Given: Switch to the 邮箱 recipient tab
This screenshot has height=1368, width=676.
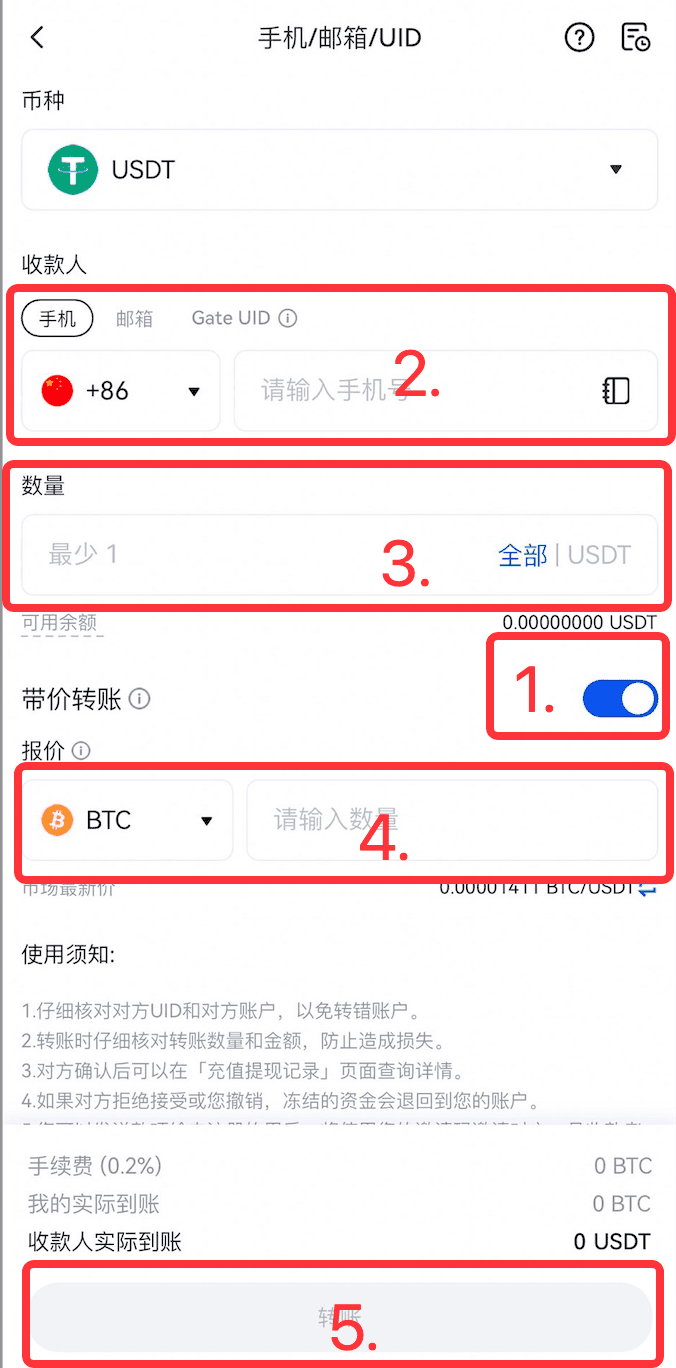Looking at the screenshot, I should pos(134,318).
